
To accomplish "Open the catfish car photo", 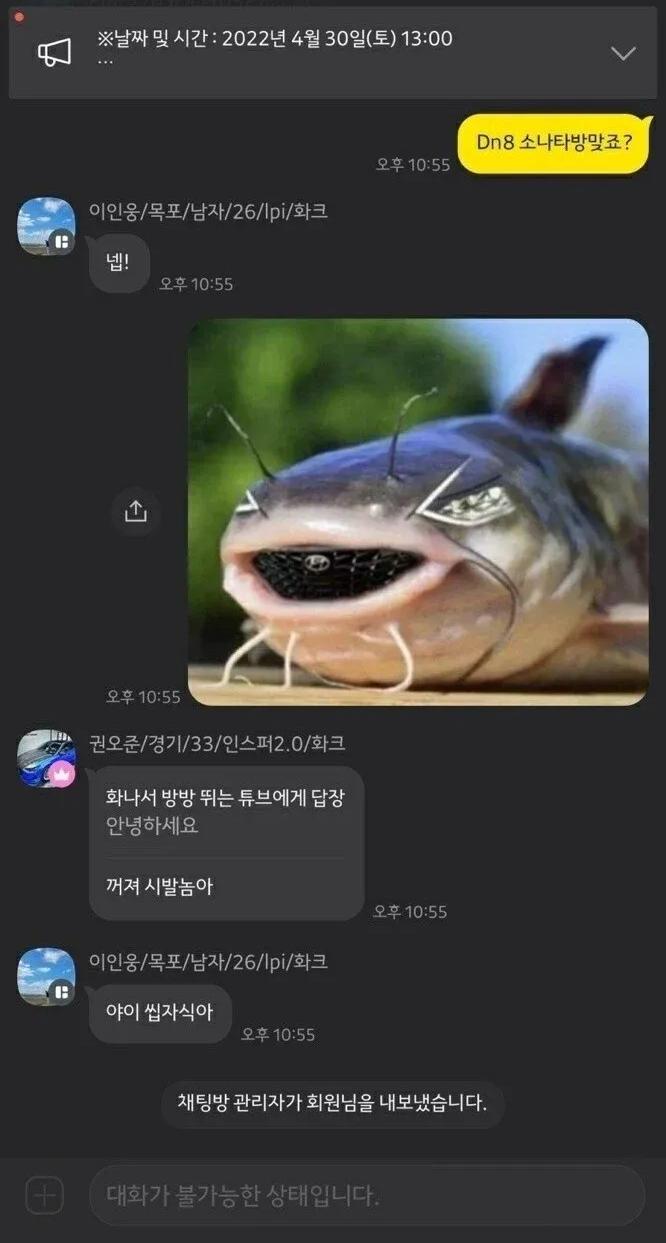I will tap(418, 512).
